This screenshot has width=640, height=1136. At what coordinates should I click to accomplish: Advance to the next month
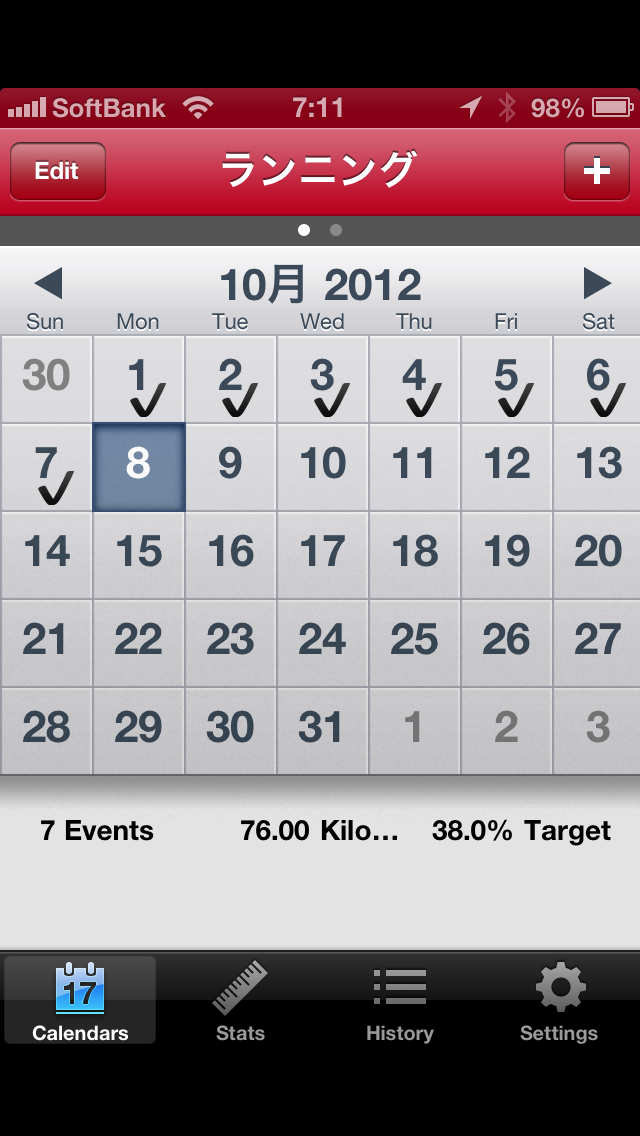(x=597, y=284)
